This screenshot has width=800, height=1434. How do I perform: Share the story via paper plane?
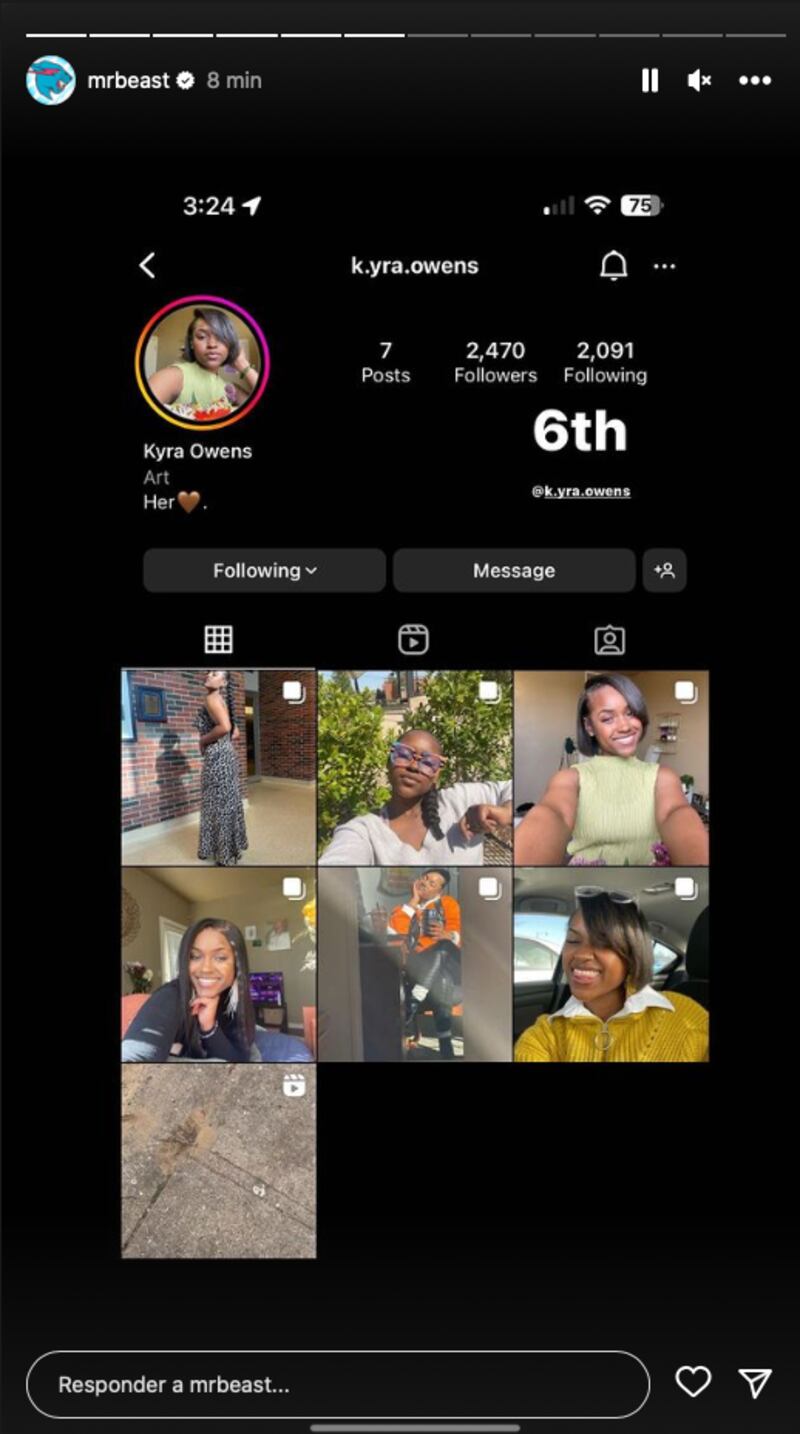pos(755,1382)
